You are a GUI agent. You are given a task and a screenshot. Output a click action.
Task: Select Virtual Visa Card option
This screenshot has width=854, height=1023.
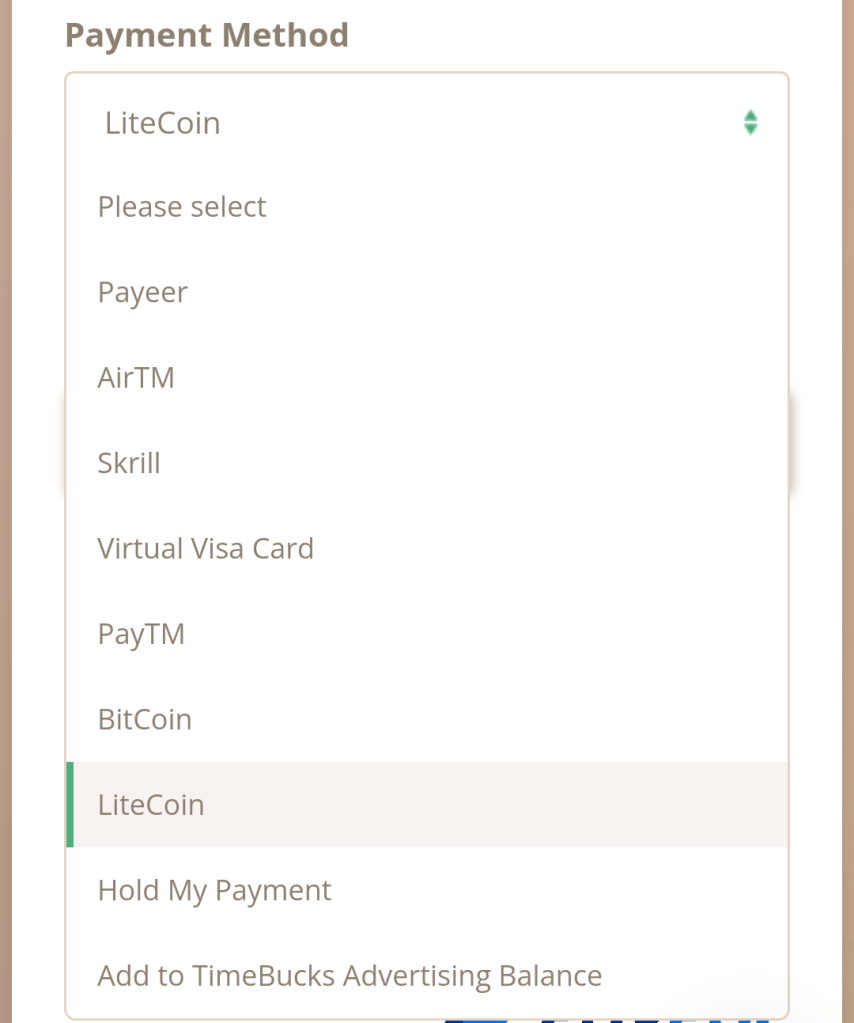coord(206,548)
